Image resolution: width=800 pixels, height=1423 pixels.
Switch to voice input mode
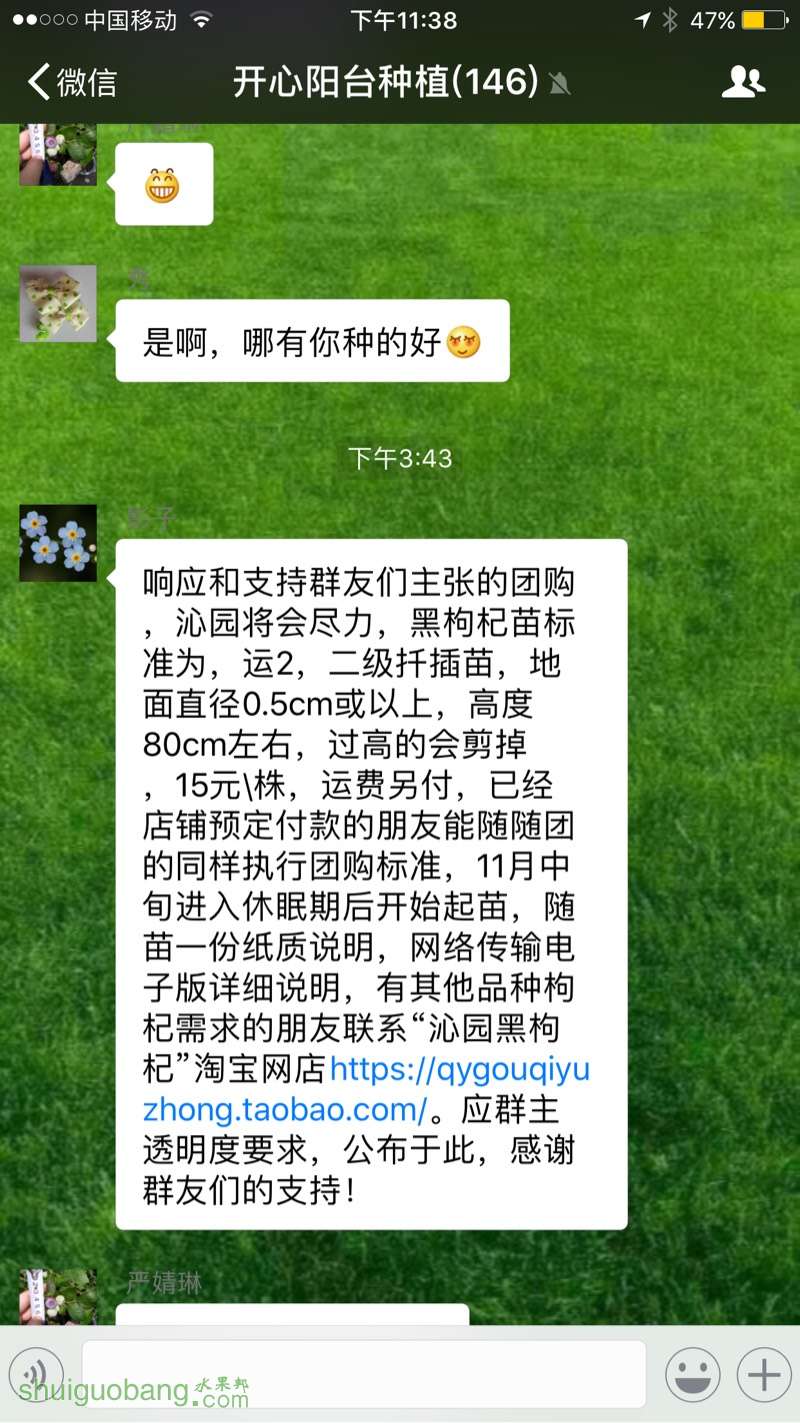[x=36, y=1375]
